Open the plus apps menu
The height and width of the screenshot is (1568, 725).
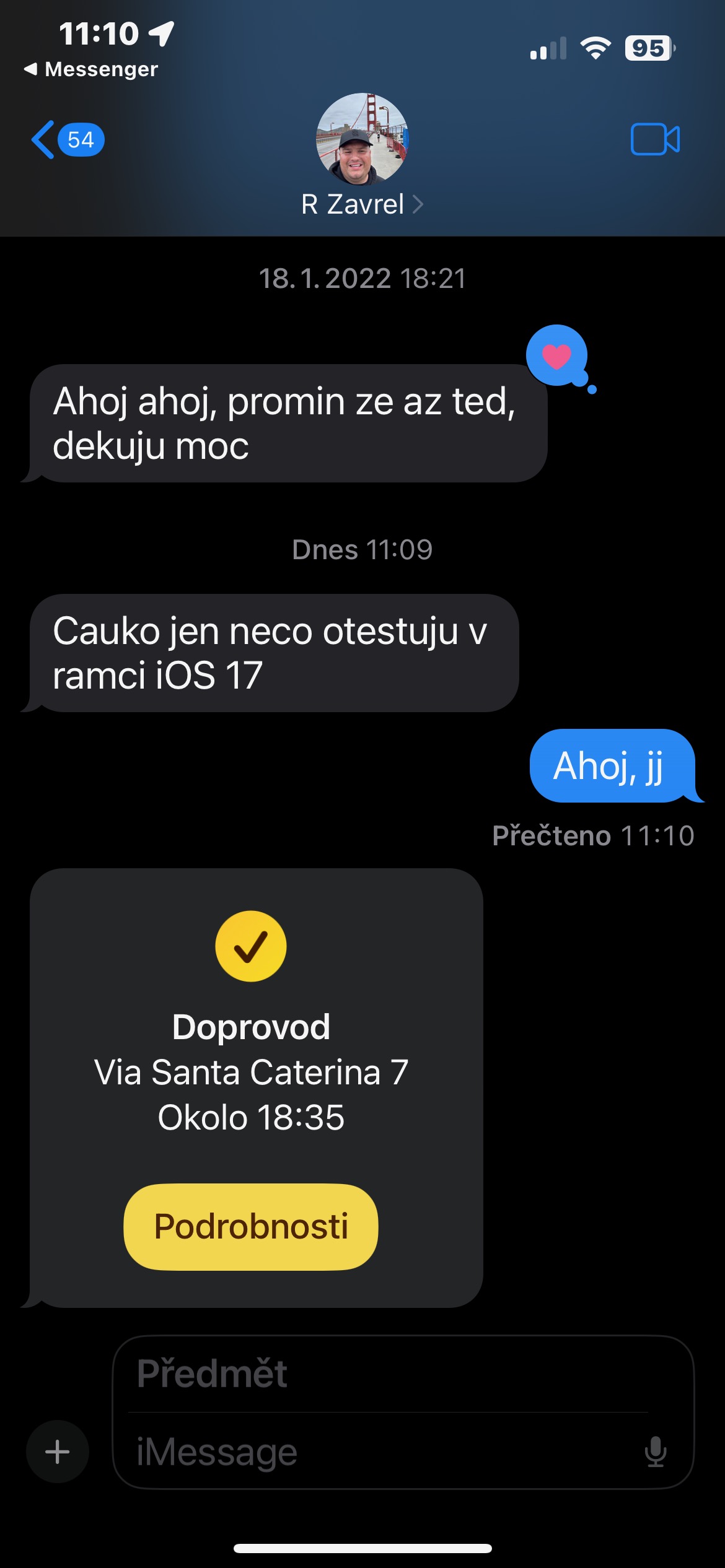point(58,1452)
